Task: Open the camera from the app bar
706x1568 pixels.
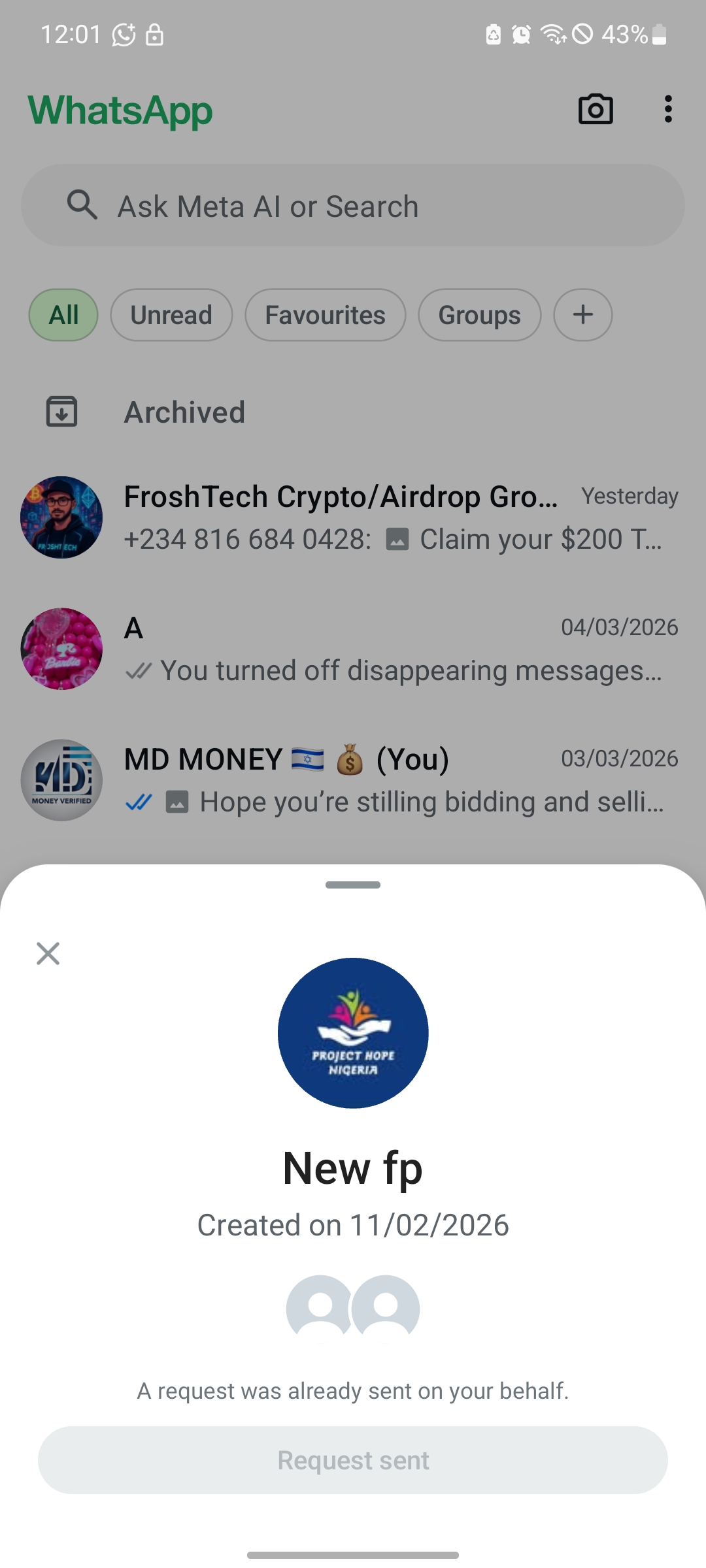Action: (596, 109)
